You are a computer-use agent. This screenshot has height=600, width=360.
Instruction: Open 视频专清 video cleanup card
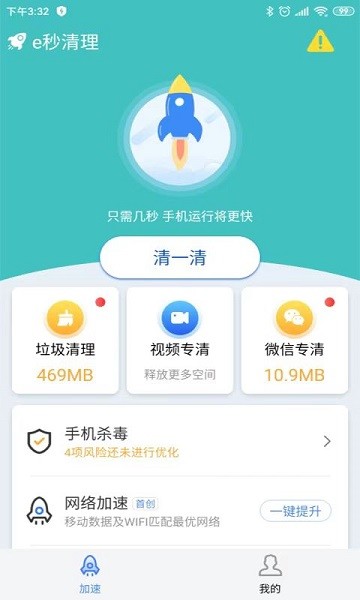[x=180, y=341]
